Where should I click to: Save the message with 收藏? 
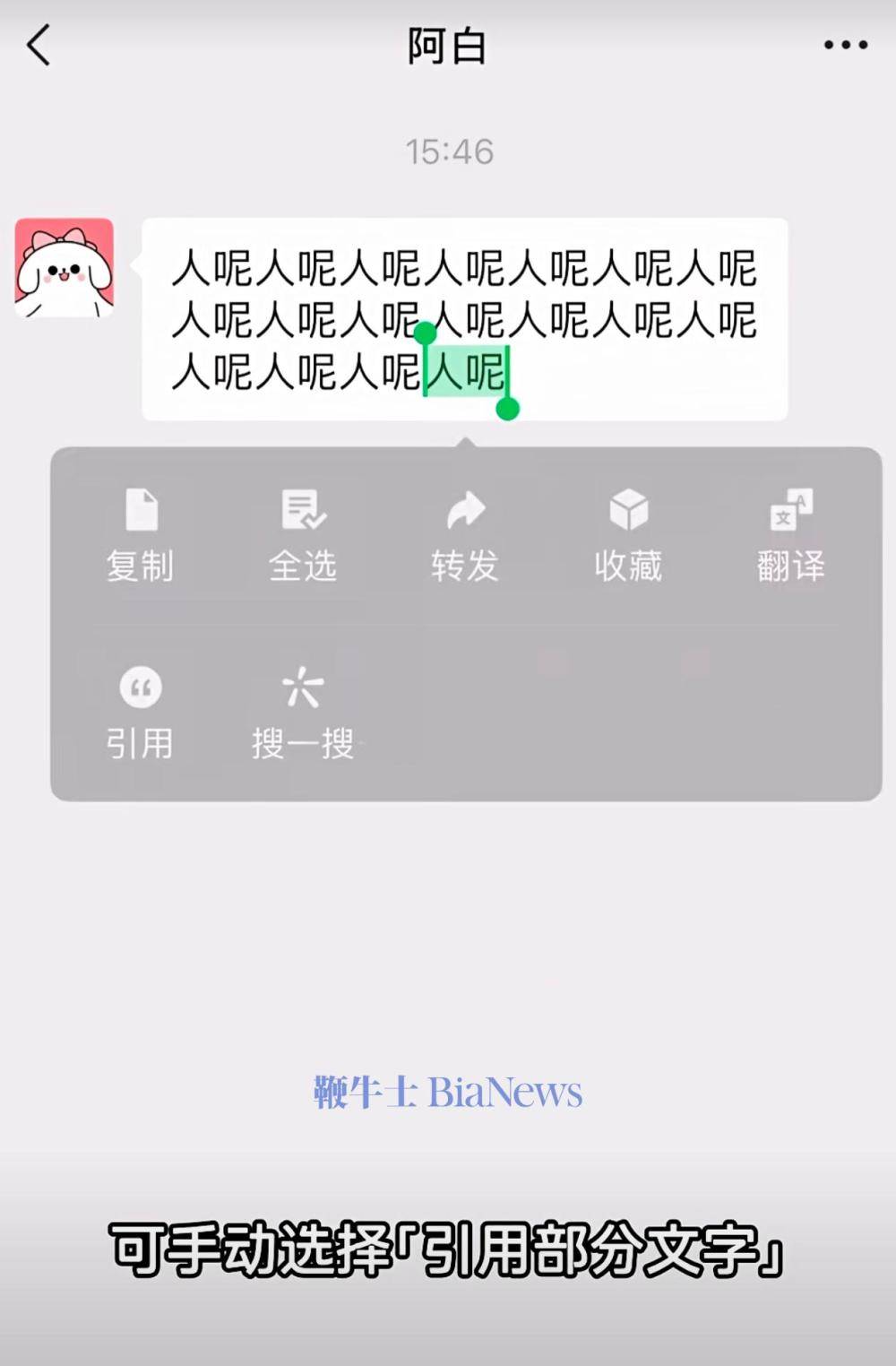(628, 534)
